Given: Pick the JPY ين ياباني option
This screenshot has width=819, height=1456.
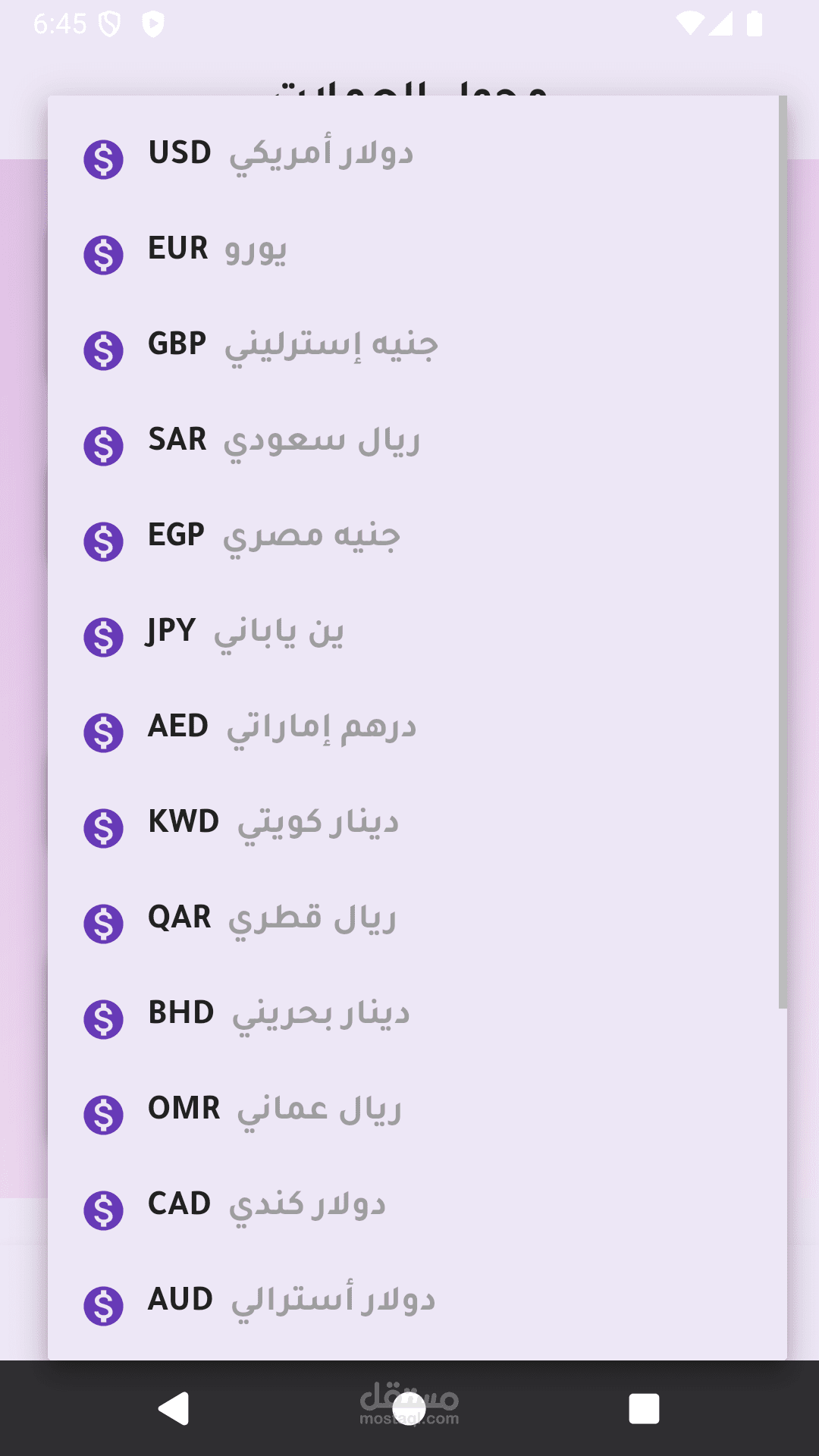Looking at the screenshot, I should coord(413,635).
